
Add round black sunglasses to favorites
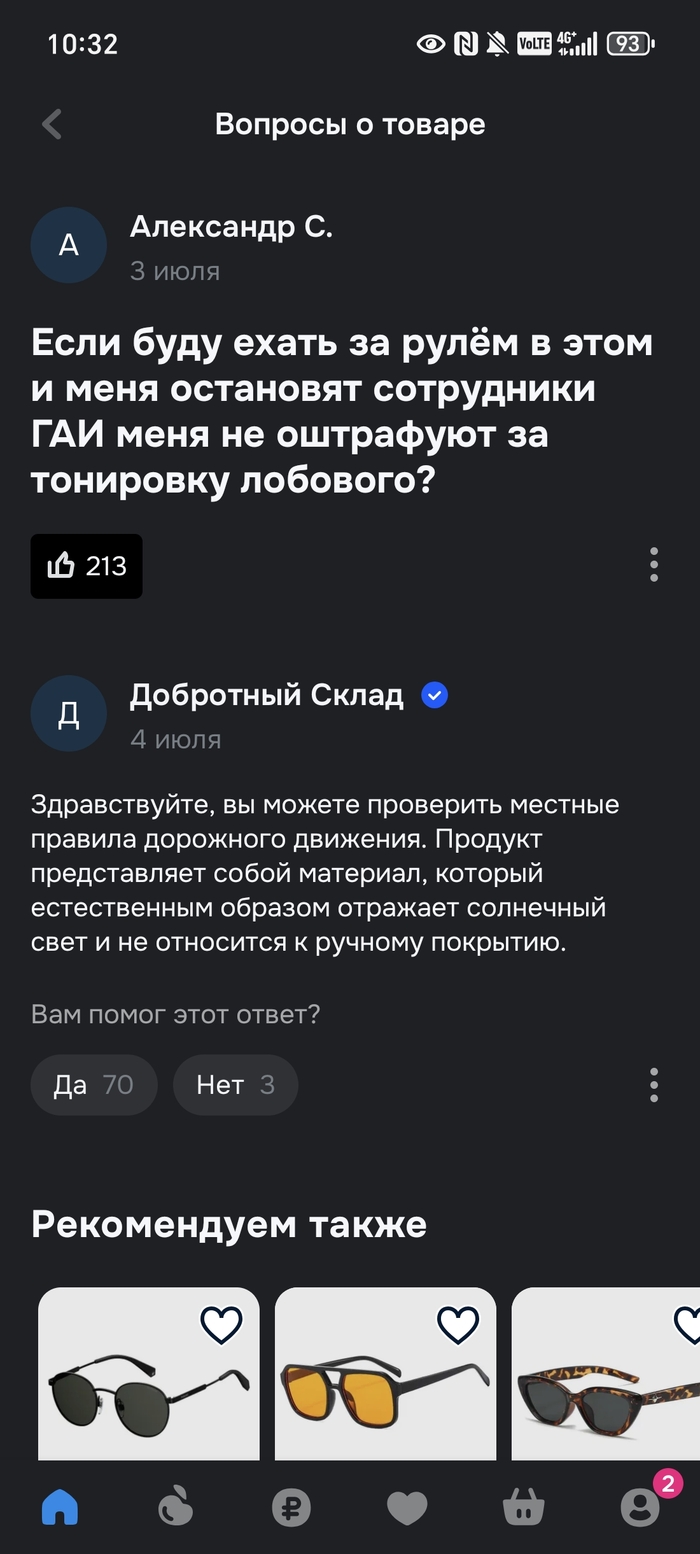(221, 1325)
